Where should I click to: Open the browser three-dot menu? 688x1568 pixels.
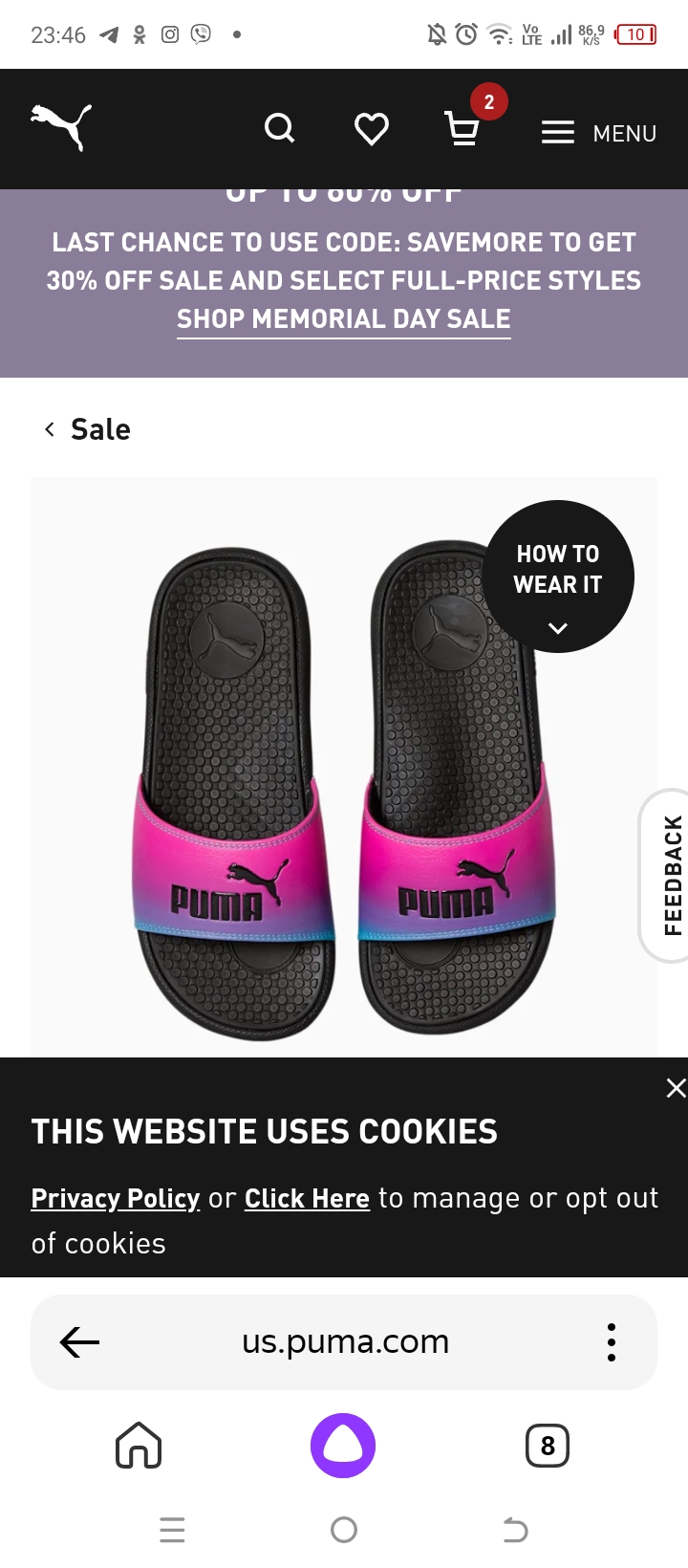(612, 1342)
